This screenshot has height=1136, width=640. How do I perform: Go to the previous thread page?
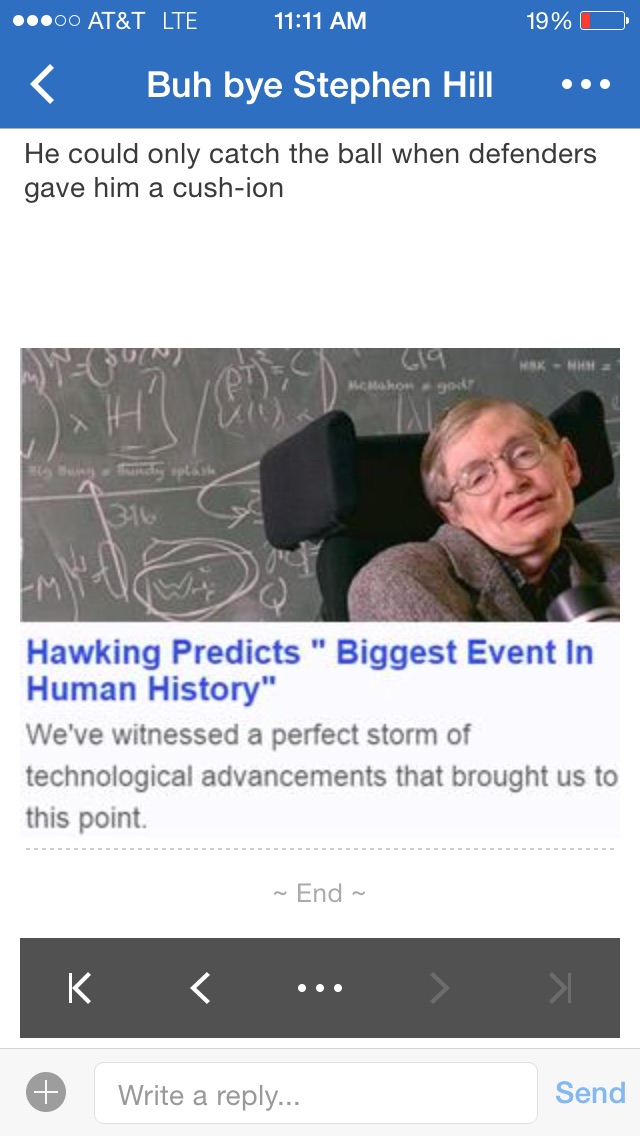(200, 987)
